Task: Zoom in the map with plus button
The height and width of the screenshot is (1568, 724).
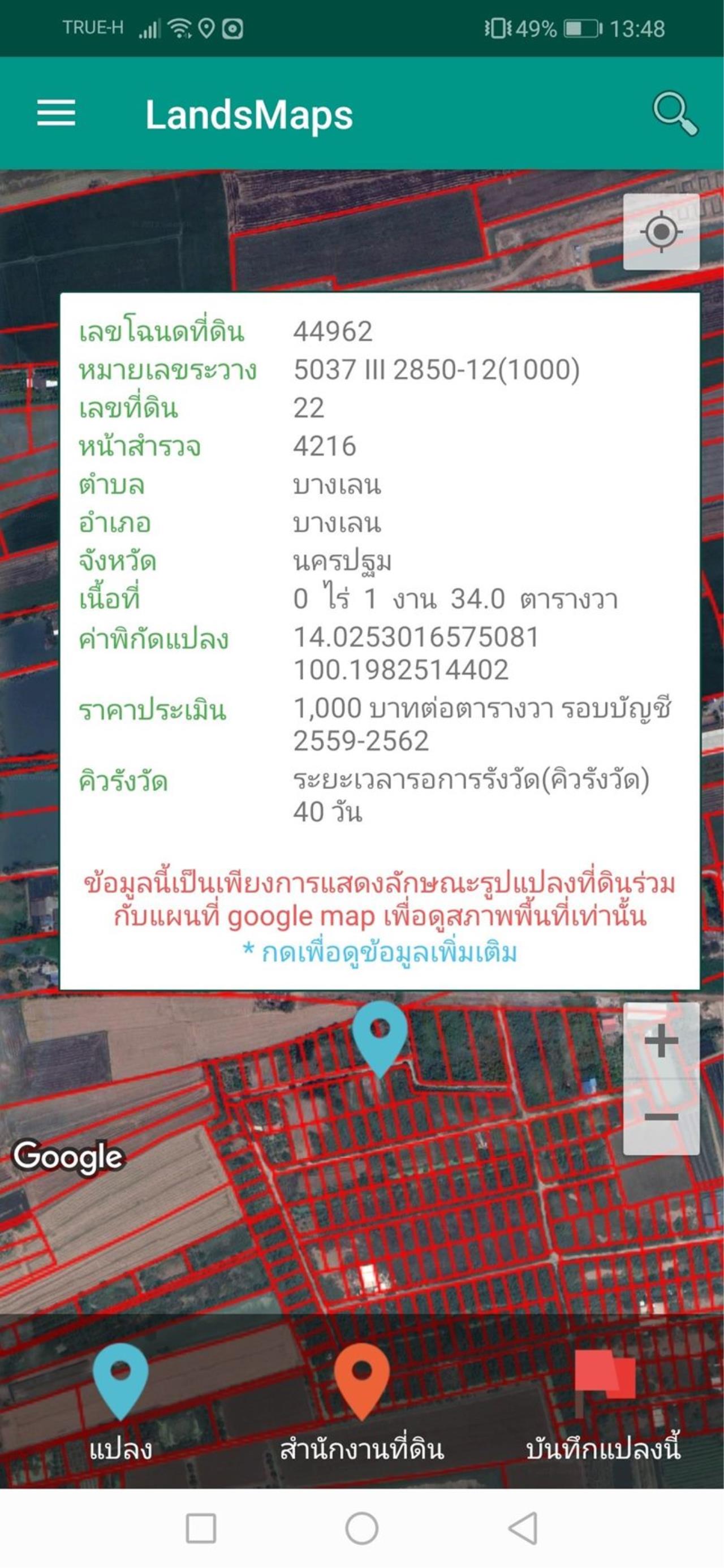Action: (661, 1041)
